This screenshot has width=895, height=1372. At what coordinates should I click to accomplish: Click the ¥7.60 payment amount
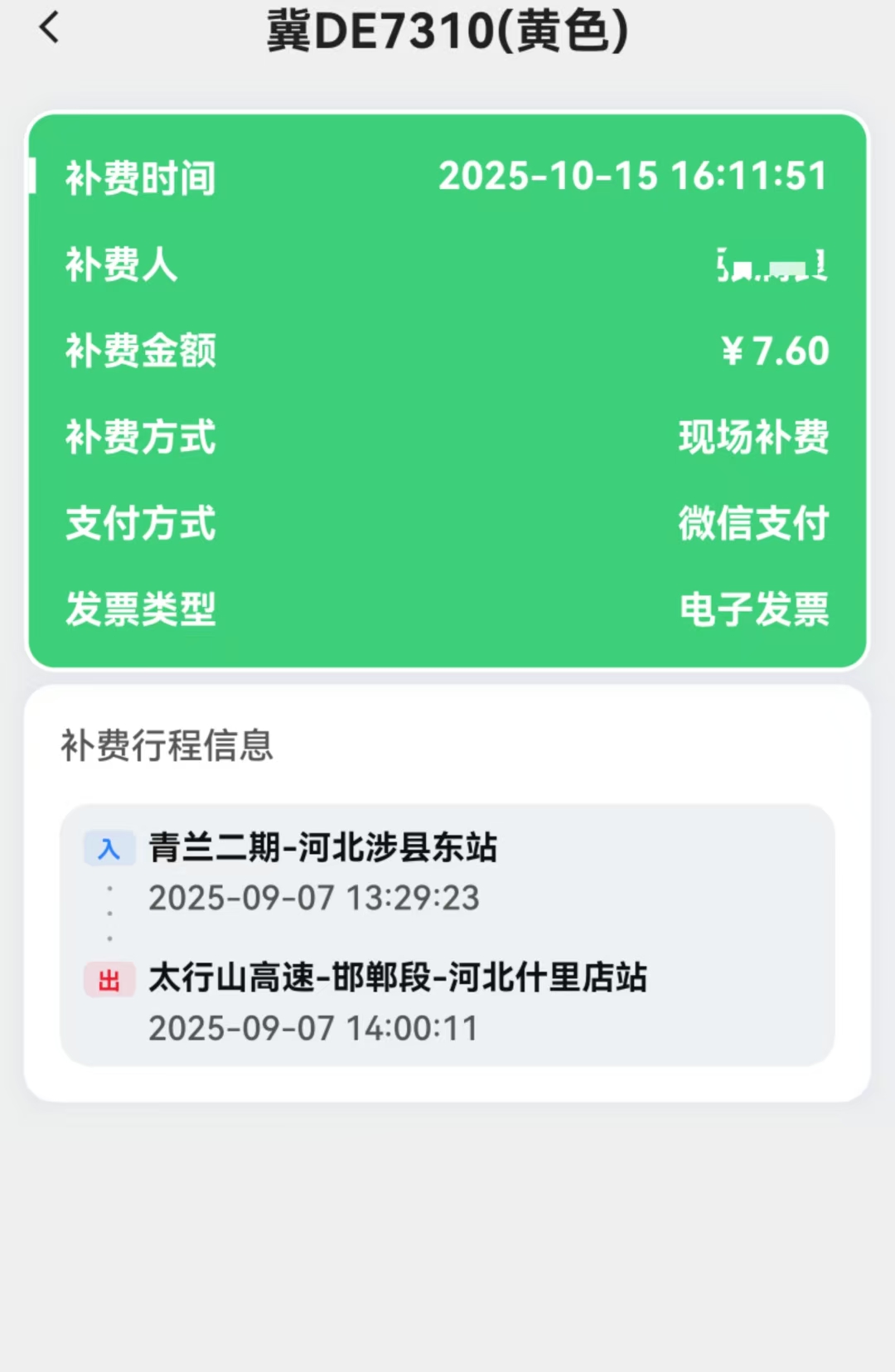(x=776, y=351)
